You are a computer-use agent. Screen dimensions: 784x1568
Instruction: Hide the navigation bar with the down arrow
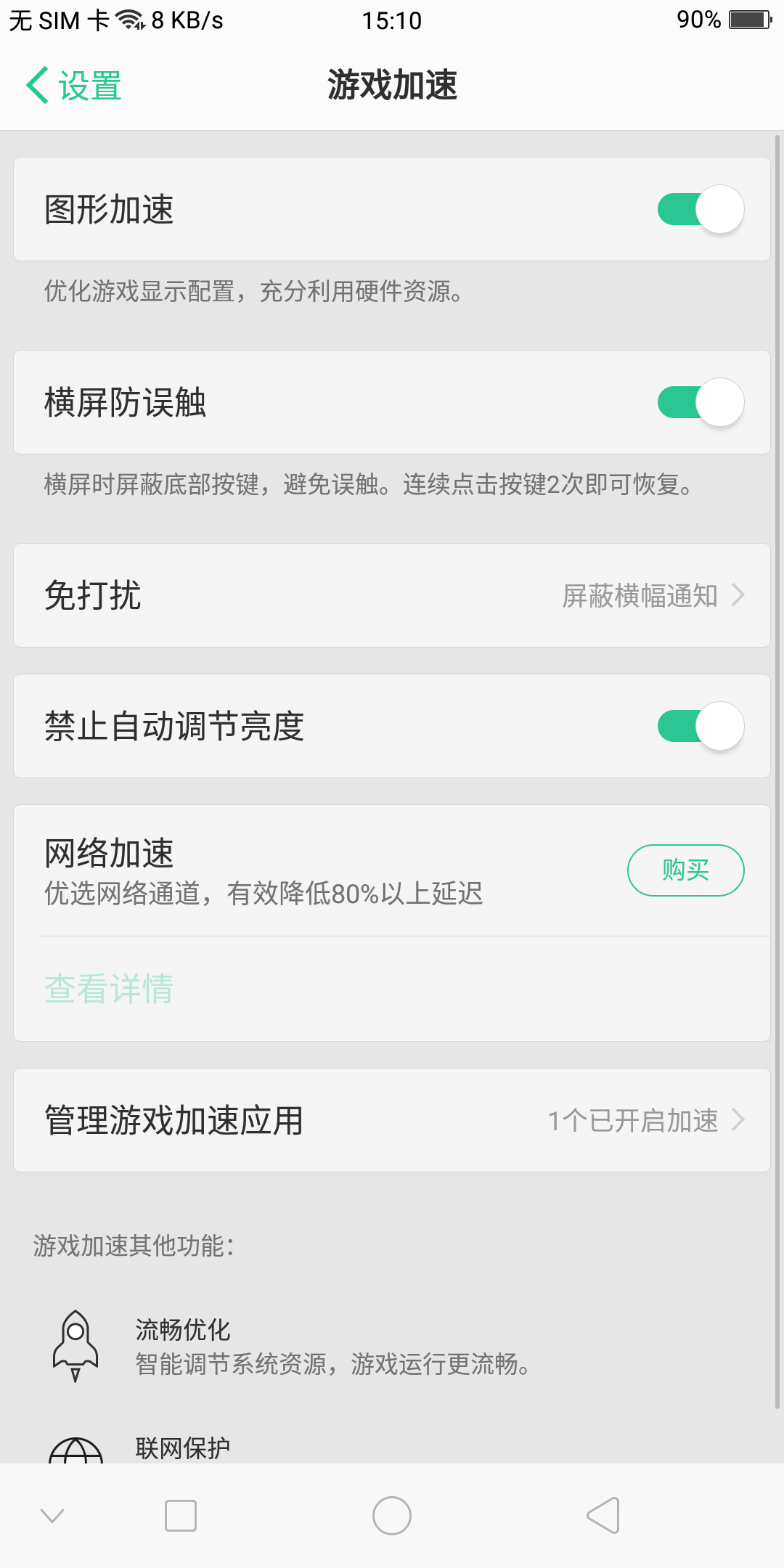pos(52,1516)
